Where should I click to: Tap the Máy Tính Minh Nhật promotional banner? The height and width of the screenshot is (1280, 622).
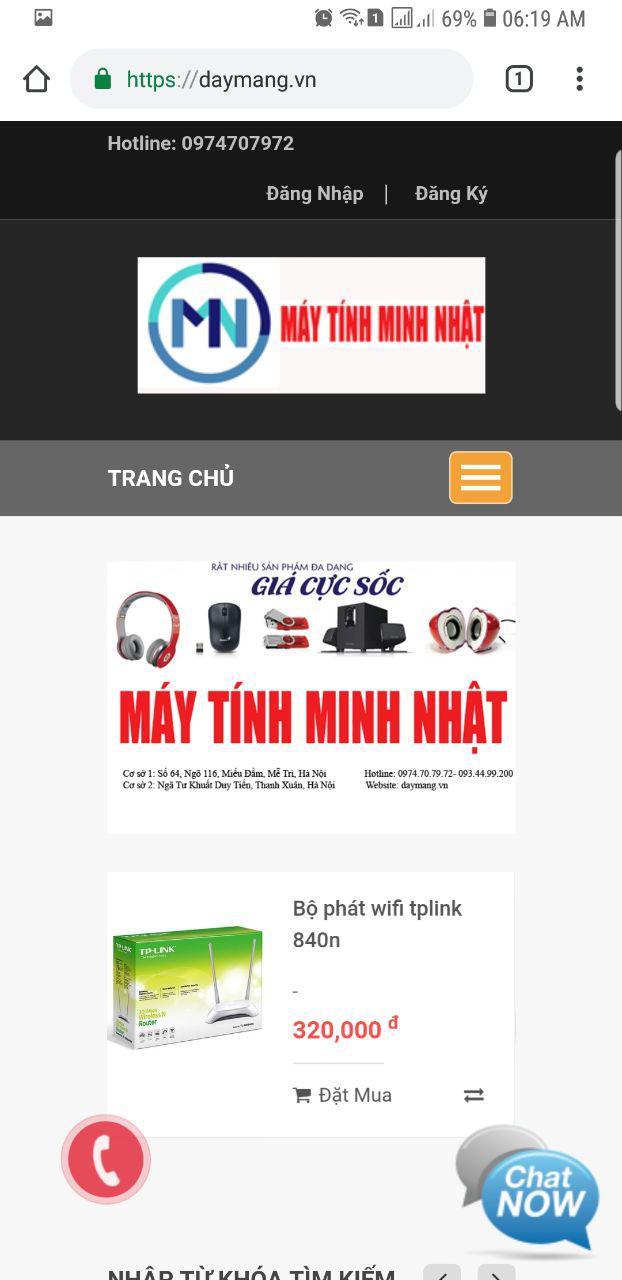(x=311, y=696)
